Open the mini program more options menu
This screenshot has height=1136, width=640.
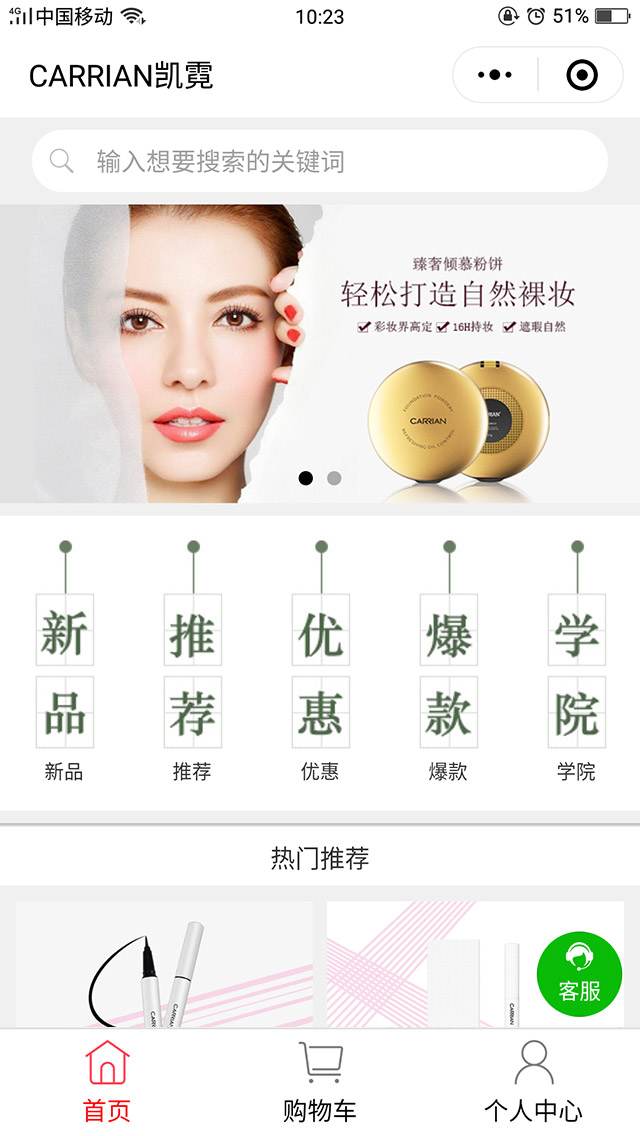click(x=495, y=75)
